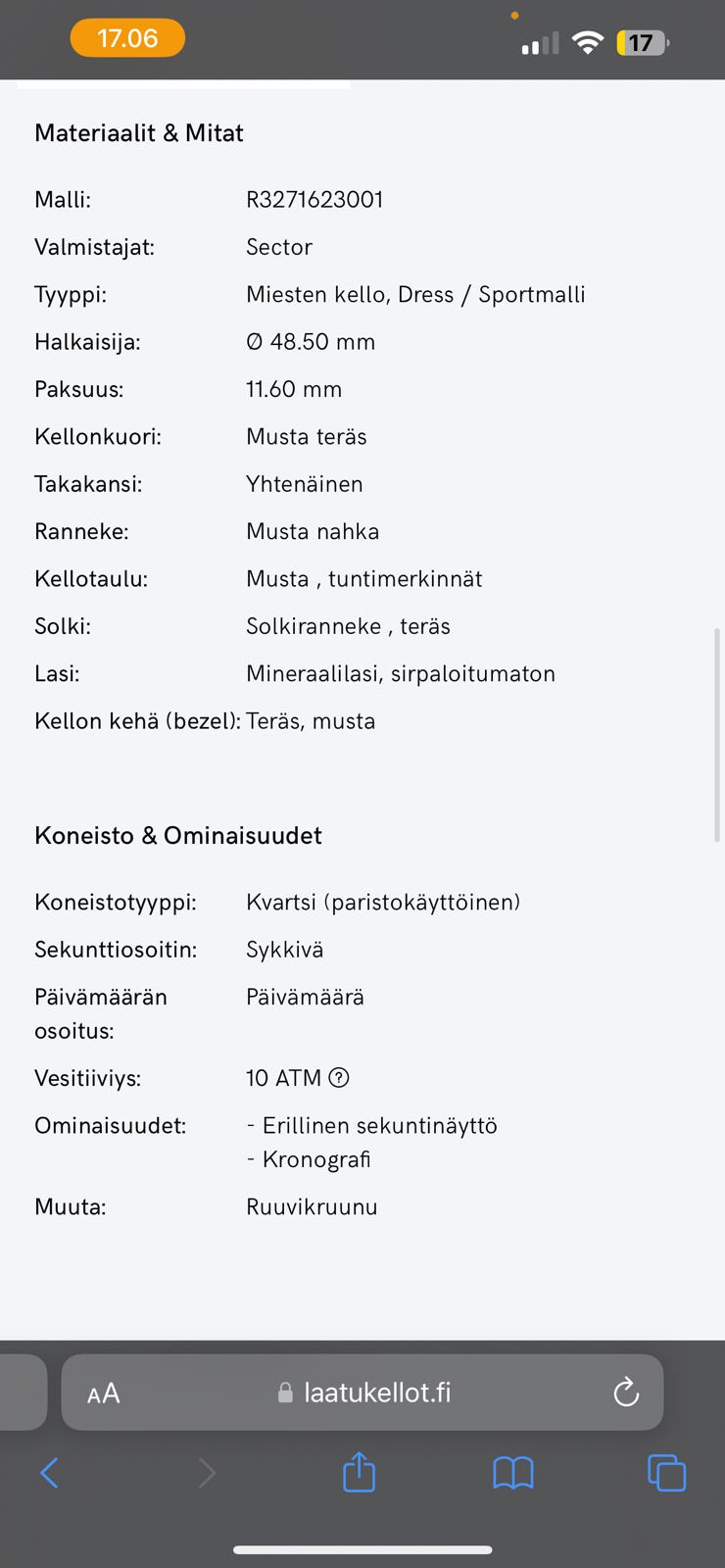Open the Safari tab switcher
The width and height of the screenshot is (725, 1568).
[667, 1472]
